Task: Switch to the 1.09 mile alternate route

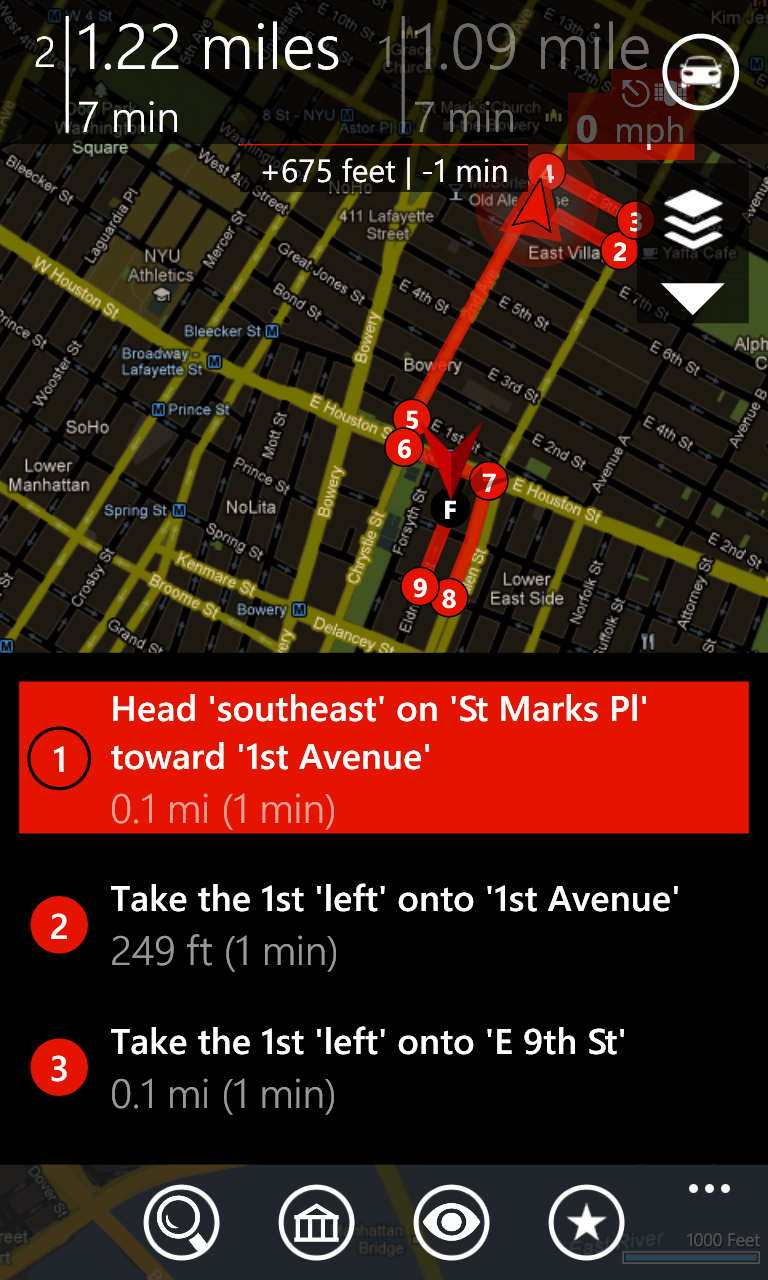Action: (515, 80)
